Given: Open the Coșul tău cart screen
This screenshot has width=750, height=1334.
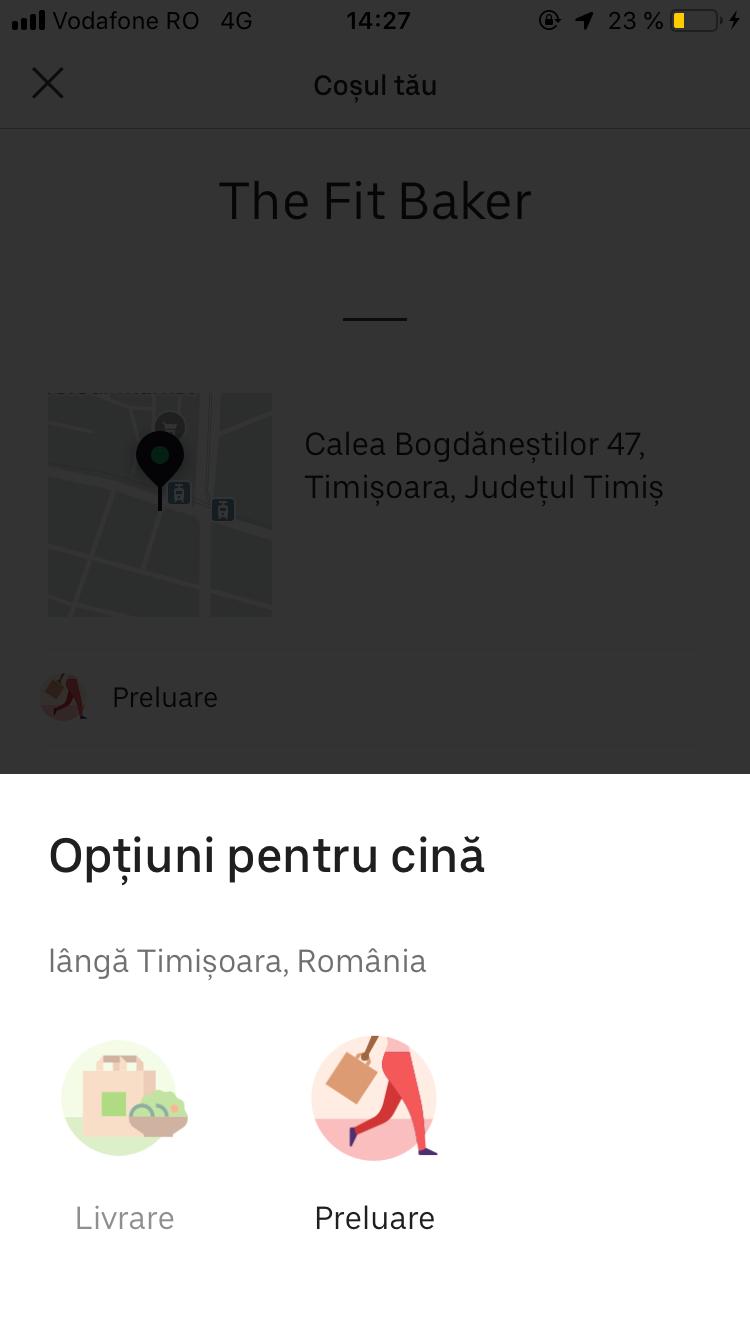Looking at the screenshot, I should (375, 85).
